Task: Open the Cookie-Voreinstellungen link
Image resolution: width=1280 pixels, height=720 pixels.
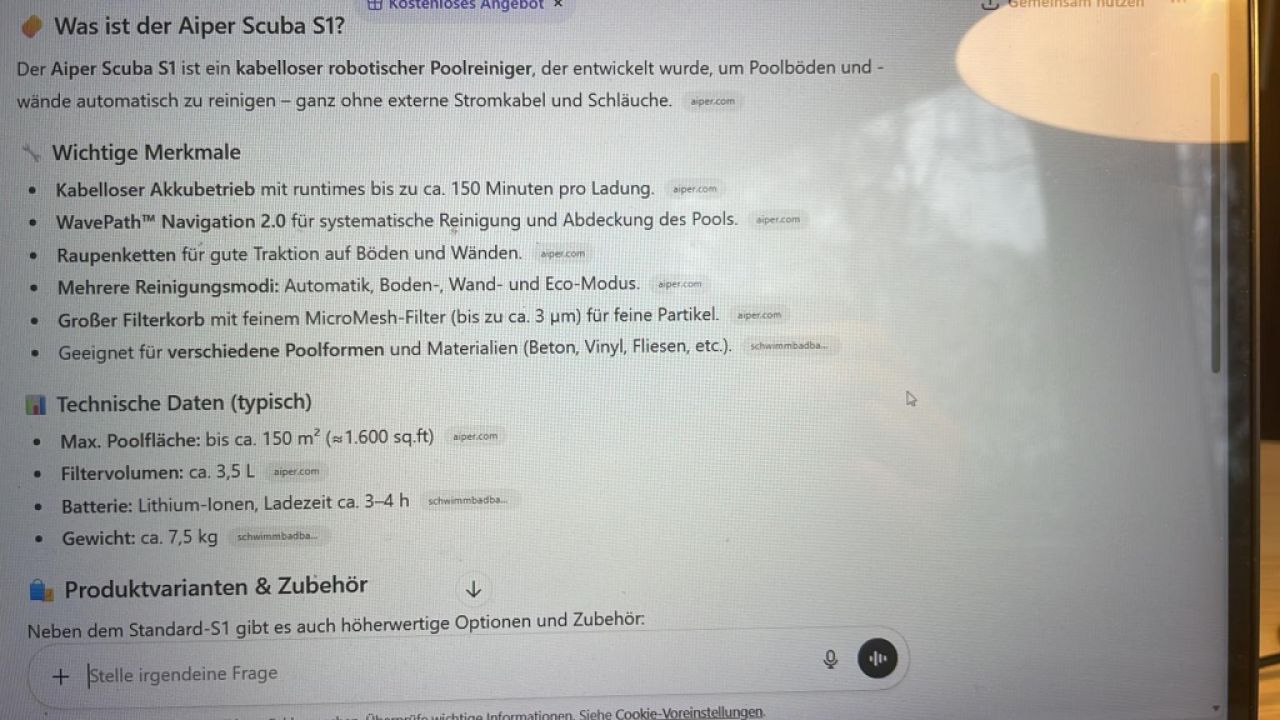Action: (689, 713)
